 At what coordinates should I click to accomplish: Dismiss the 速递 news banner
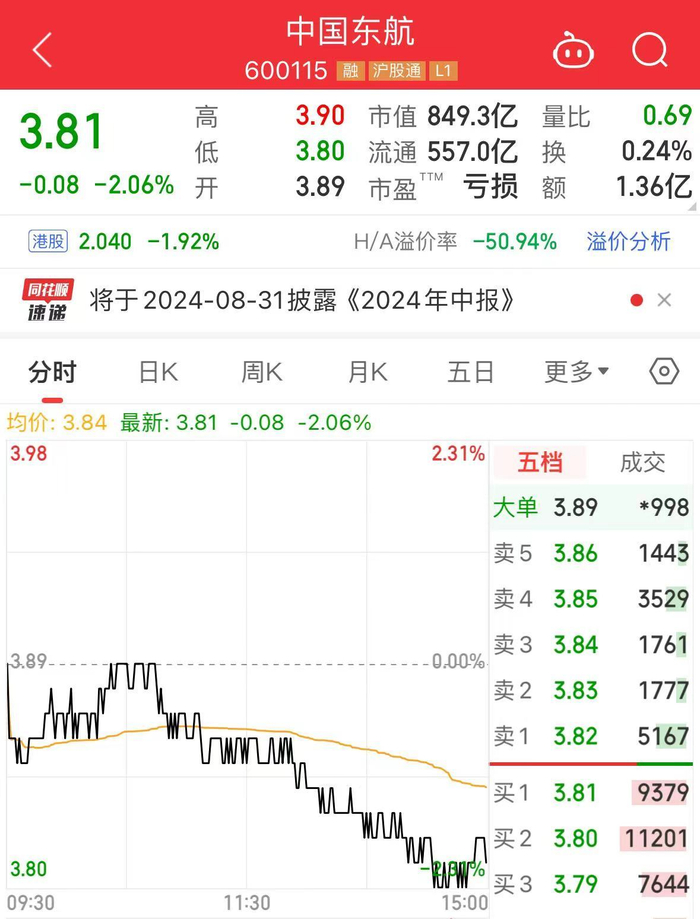(664, 300)
